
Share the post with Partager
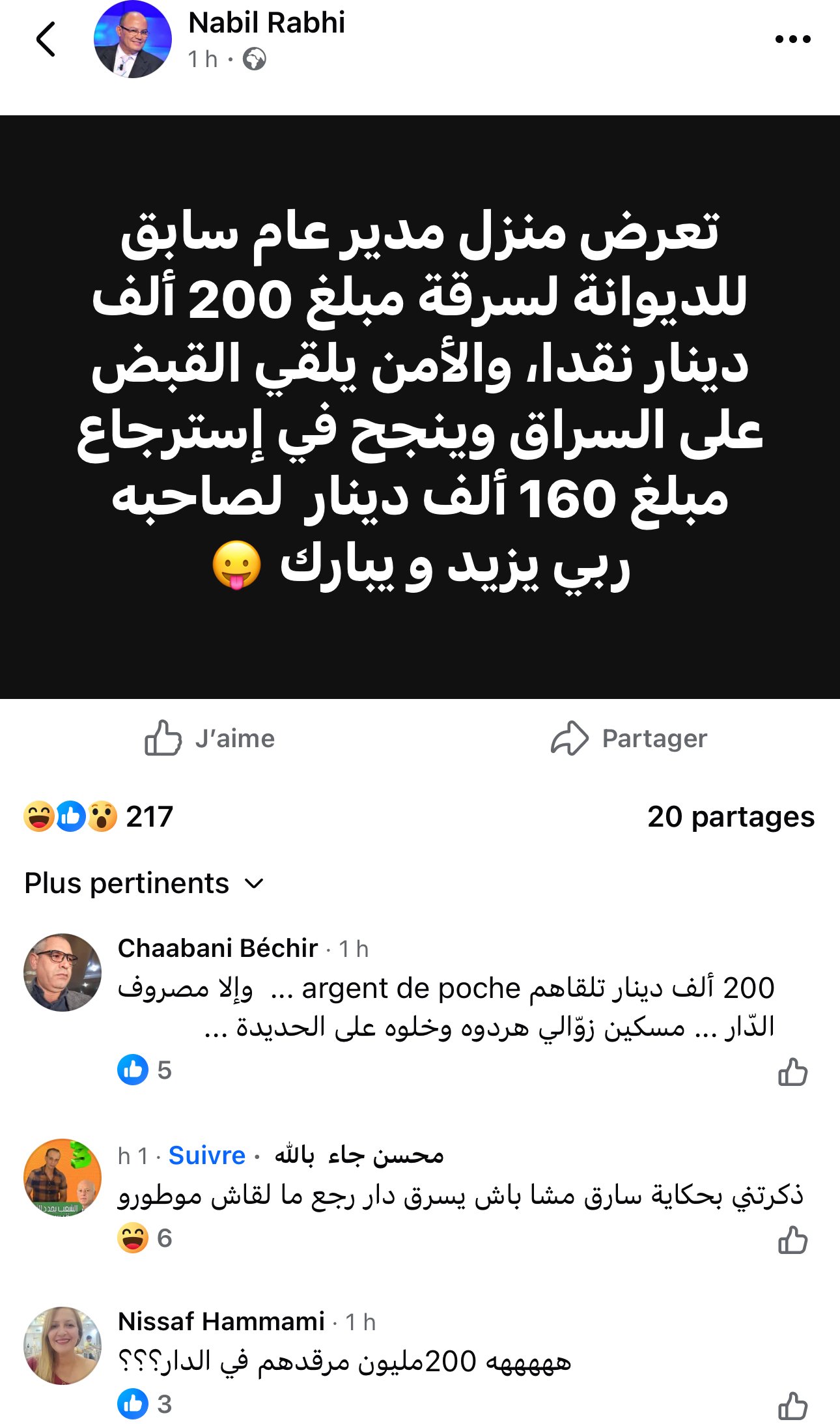pyautogui.click(x=628, y=738)
